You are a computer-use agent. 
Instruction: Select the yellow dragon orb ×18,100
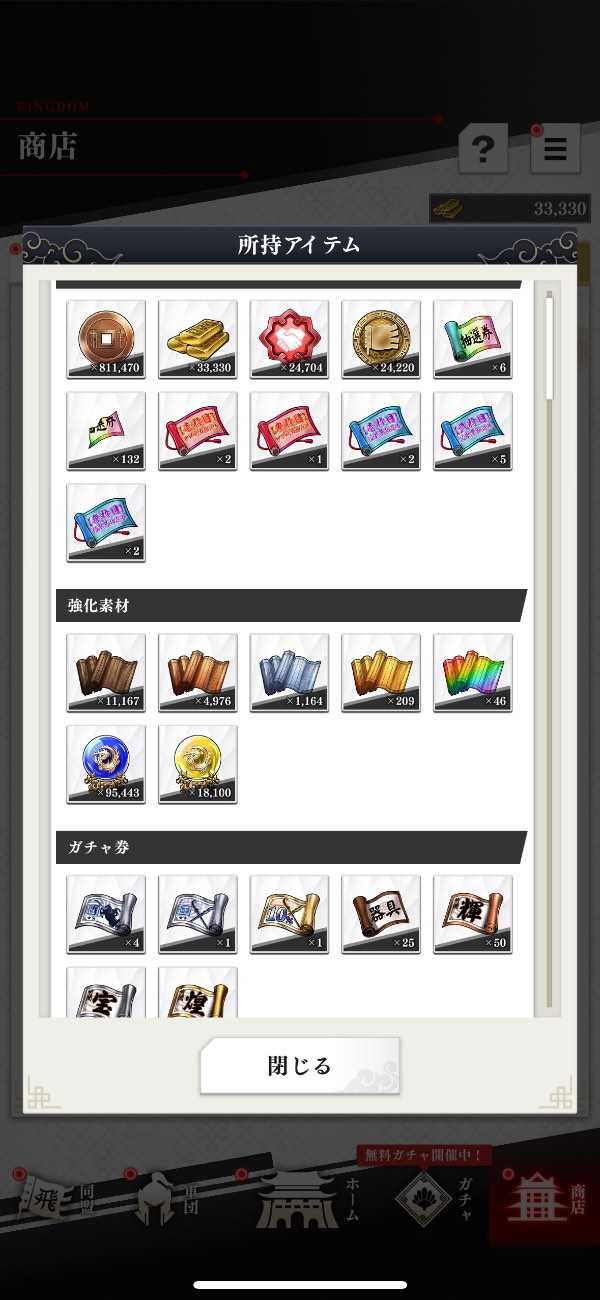point(198,765)
